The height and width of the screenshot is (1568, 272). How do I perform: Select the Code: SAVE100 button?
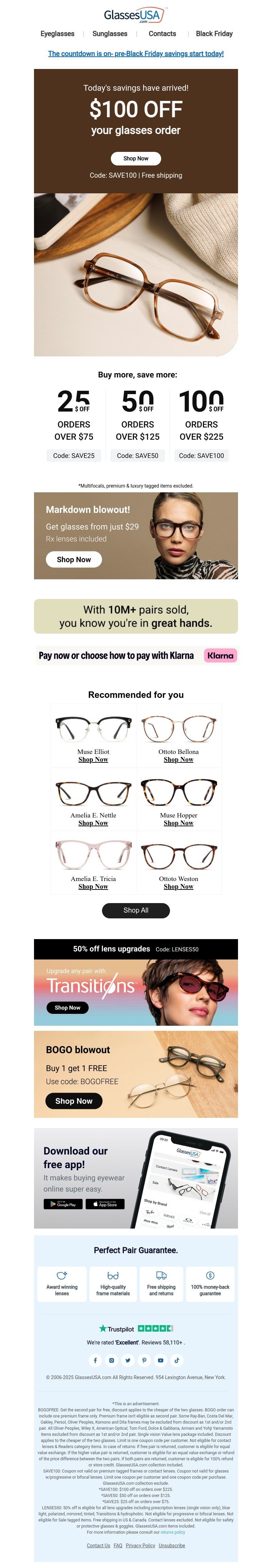(201, 455)
